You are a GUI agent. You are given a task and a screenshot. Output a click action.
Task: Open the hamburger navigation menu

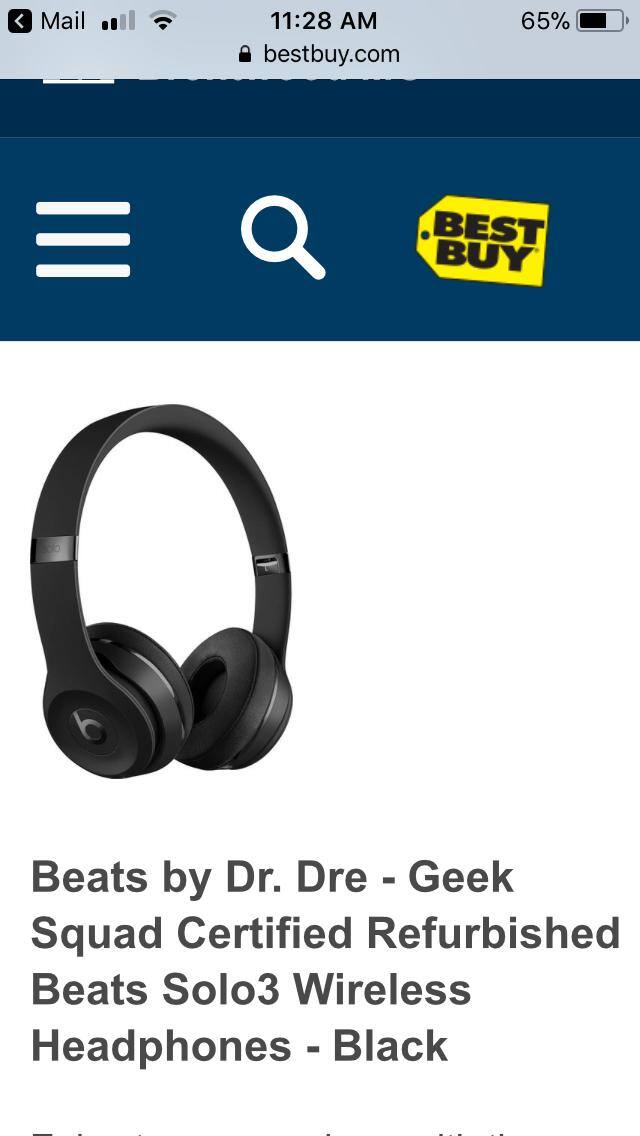point(83,239)
